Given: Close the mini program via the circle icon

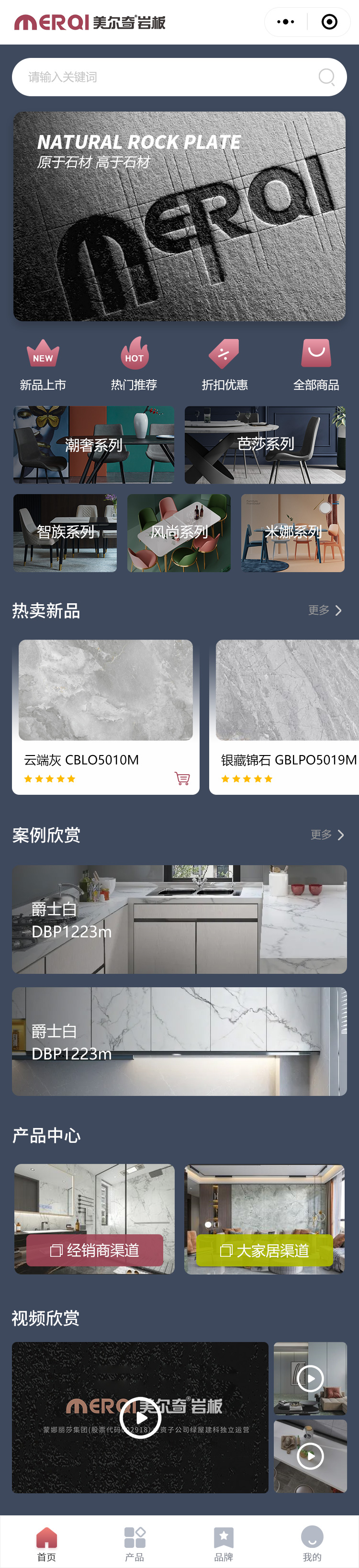Looking at the screenshot, I should [x=329, y=22].
